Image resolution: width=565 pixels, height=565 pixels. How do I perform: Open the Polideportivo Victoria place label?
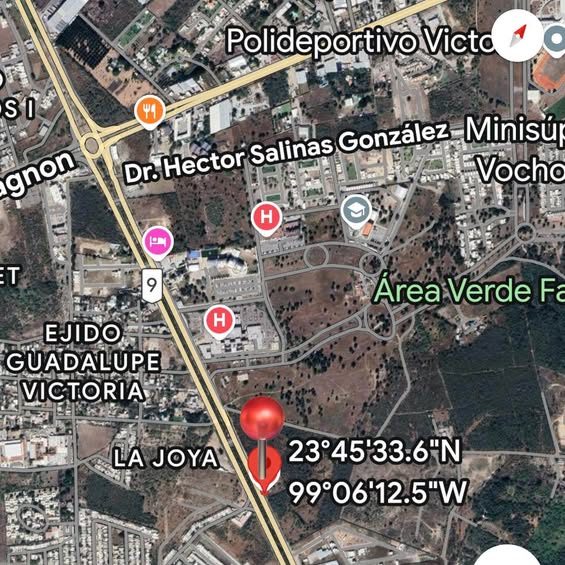click(x=360, y=41)
